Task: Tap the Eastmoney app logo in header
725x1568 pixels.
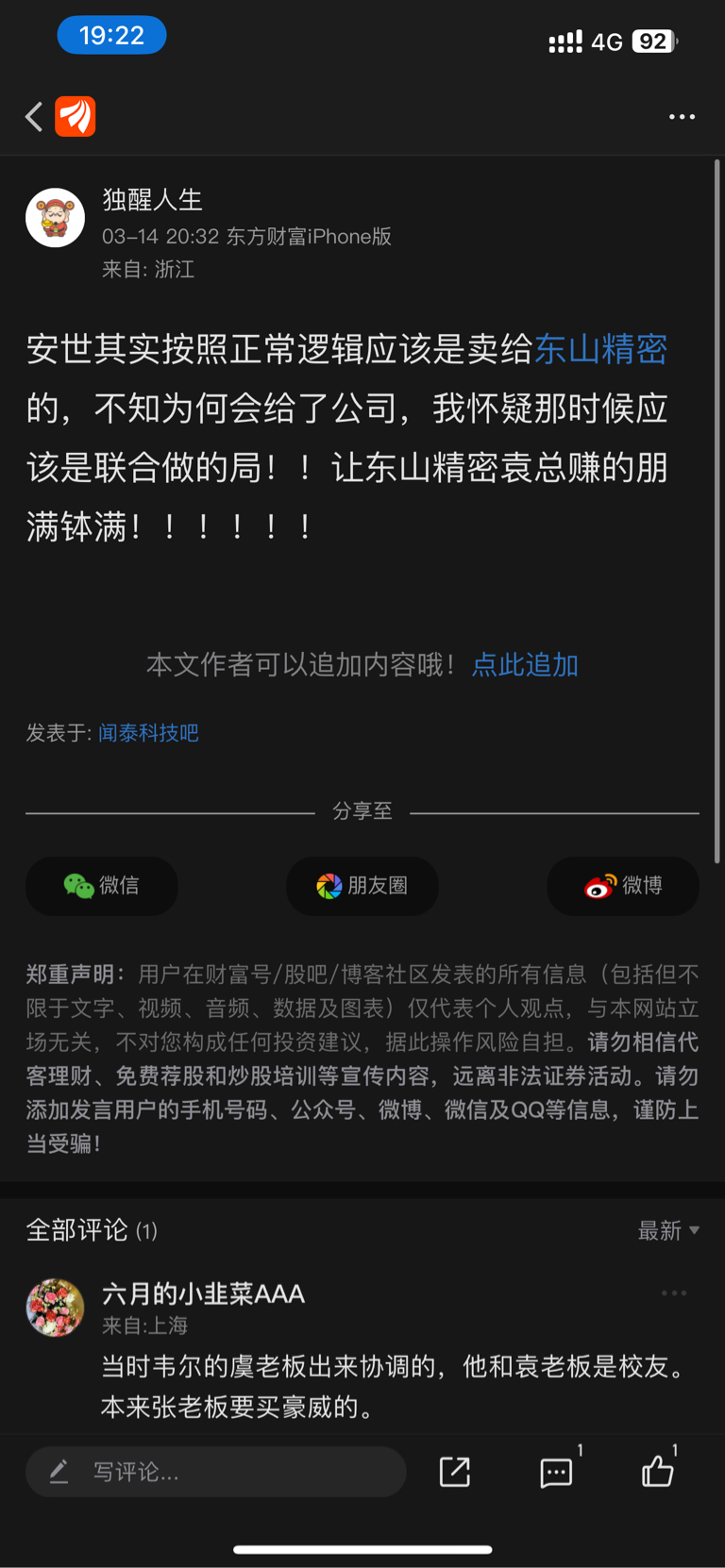Action: pos(75,115)
